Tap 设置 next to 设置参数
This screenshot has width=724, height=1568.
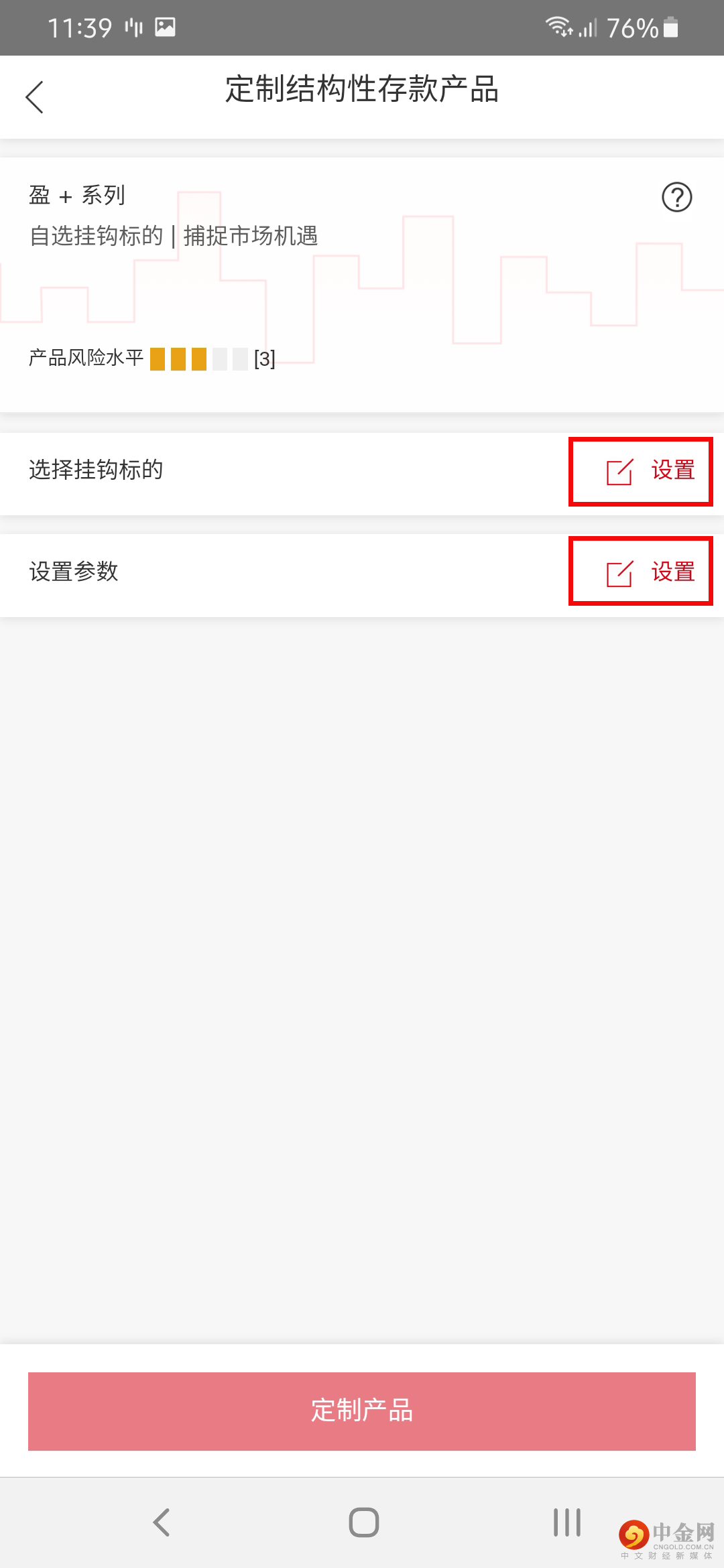coord(650,573)
